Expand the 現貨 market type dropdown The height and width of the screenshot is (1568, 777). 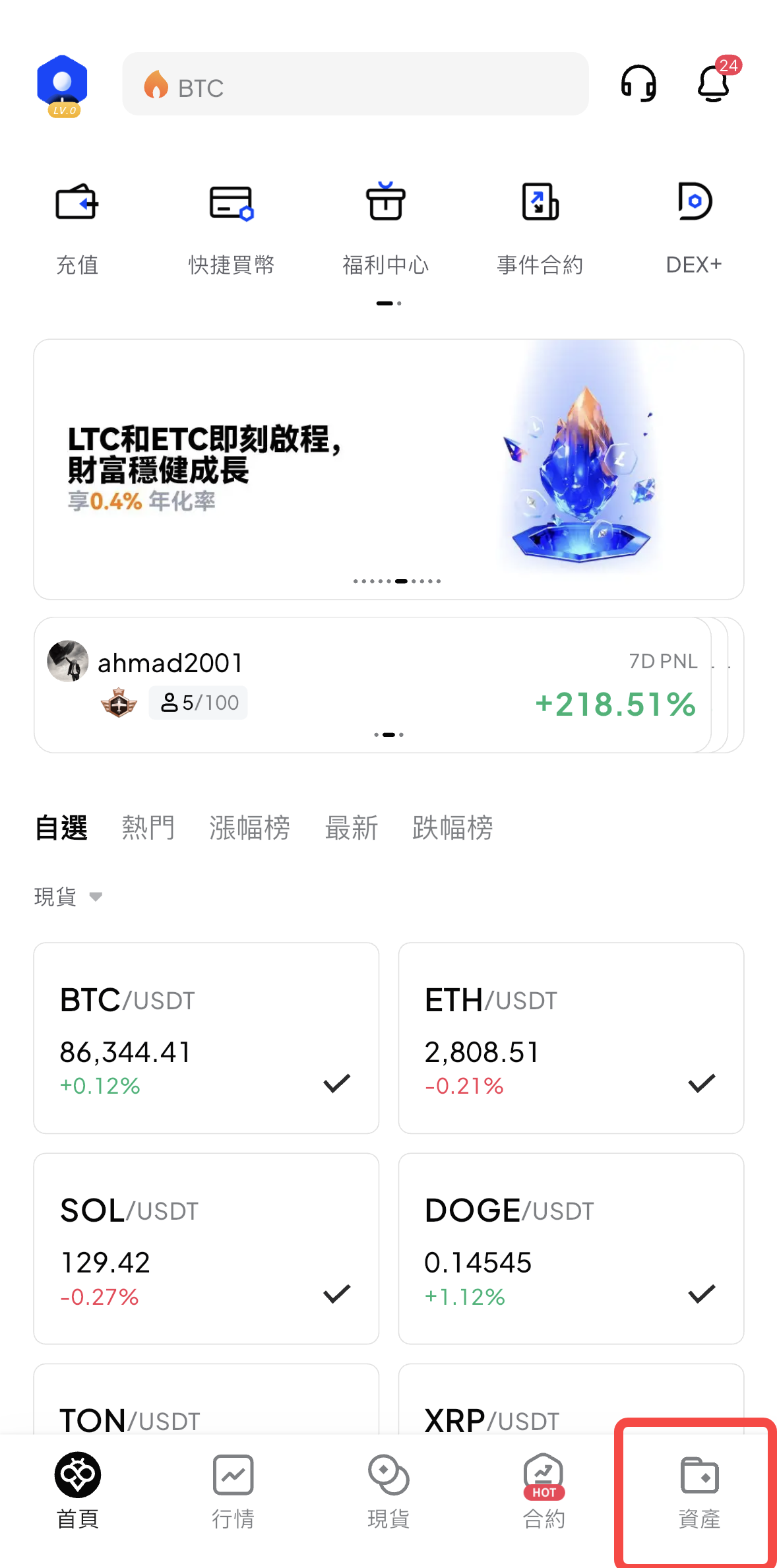click(68, 896)
